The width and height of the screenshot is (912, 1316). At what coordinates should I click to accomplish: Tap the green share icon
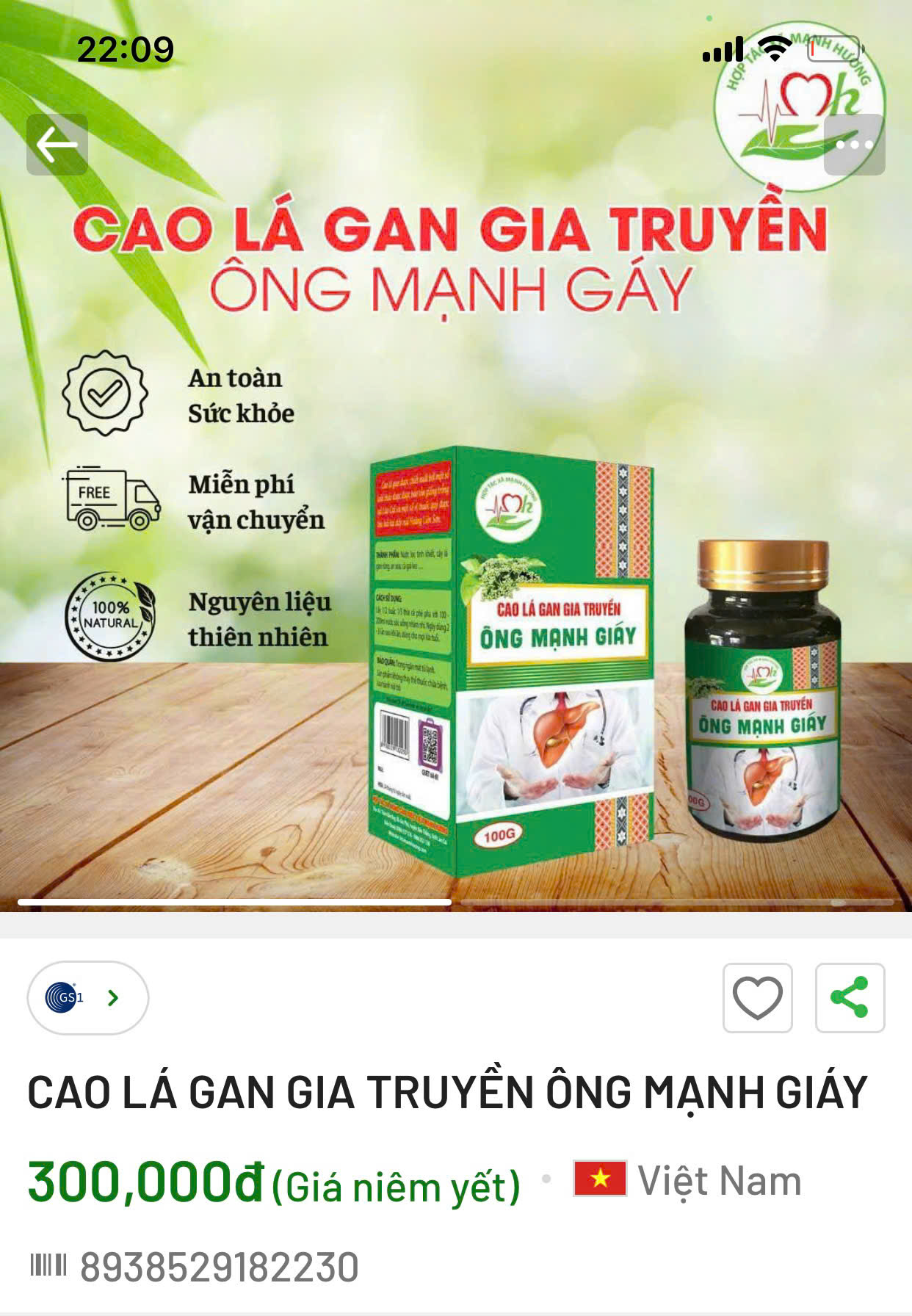850,996
